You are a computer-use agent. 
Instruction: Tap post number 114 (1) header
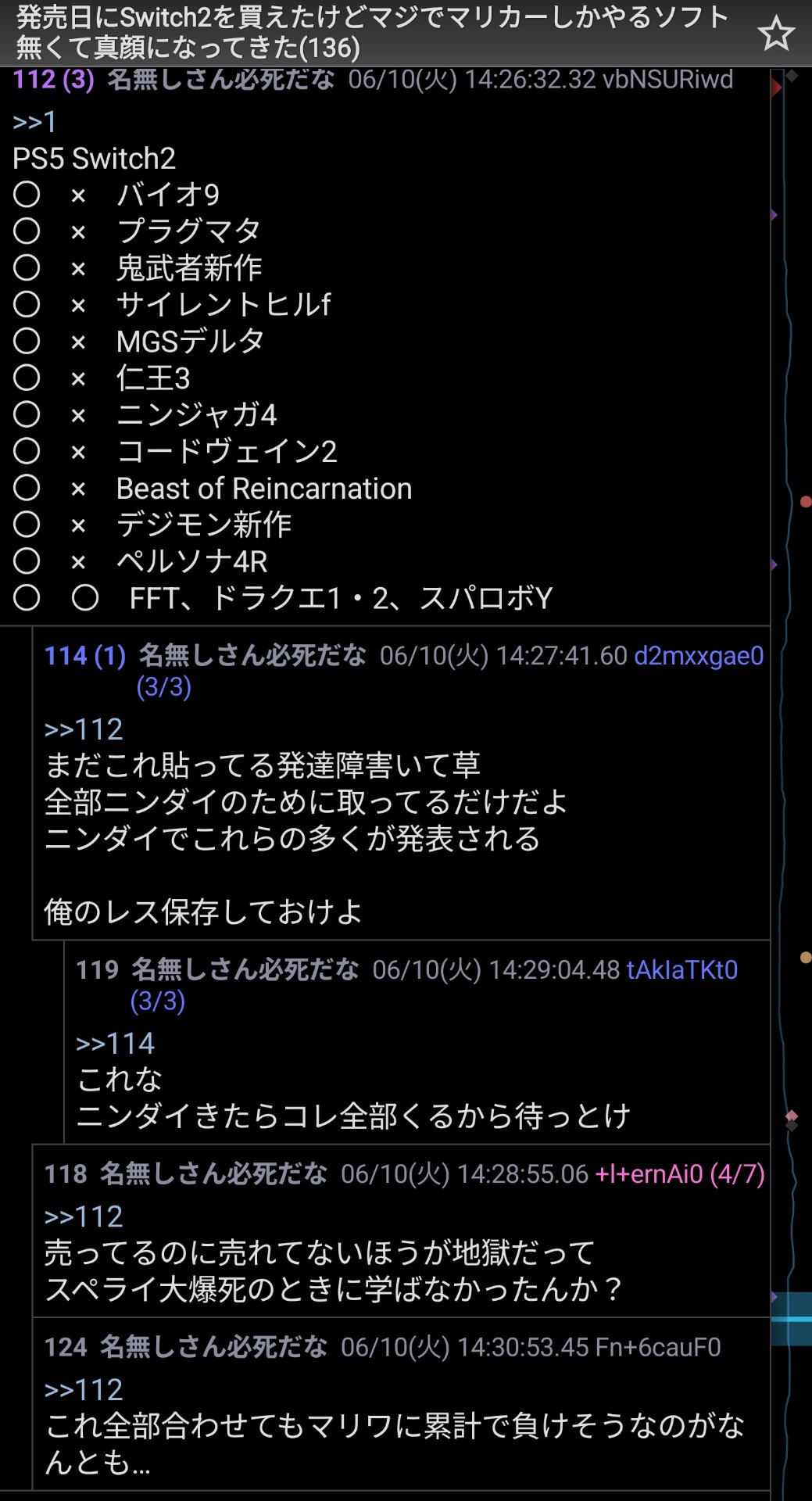85,655
